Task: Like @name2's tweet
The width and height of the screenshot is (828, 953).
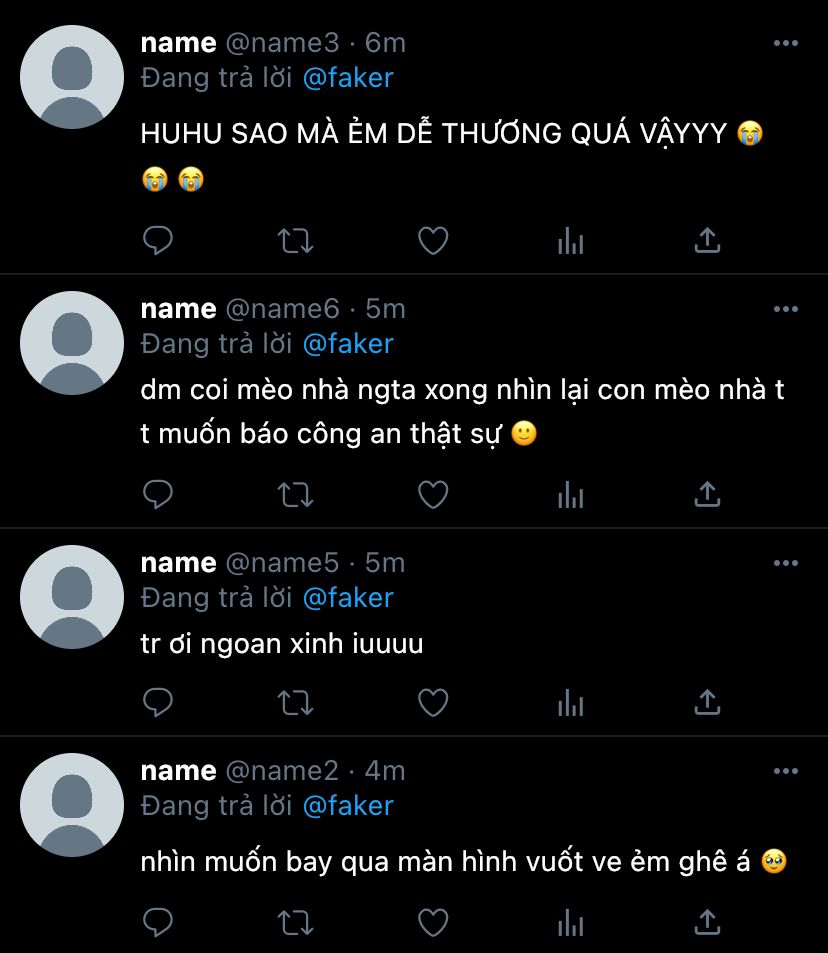Action: point(433,922)
